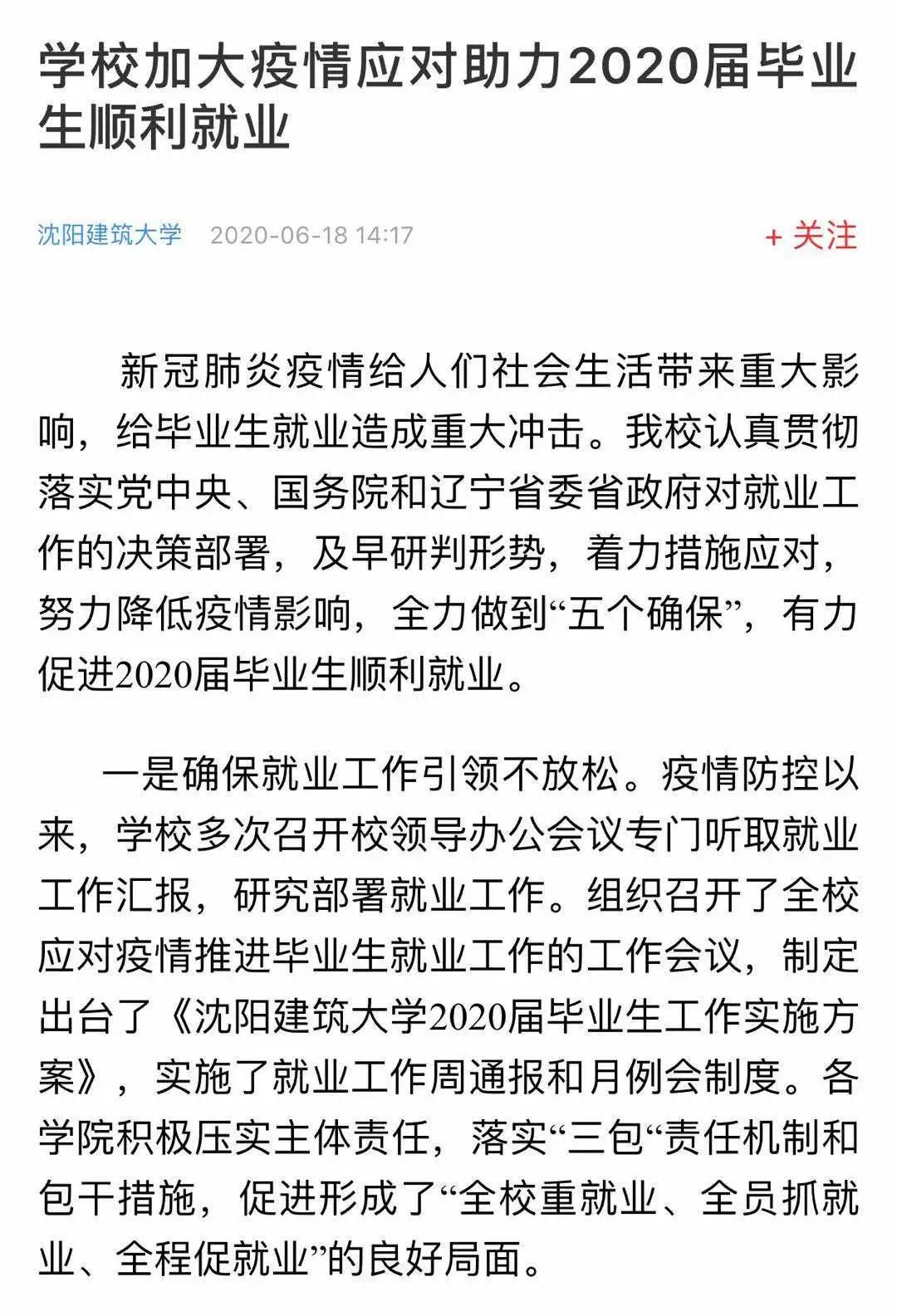Open the 沈阳建筑大学 author profile link
The height and width of the screenshot is (1316, 897).
109,235
